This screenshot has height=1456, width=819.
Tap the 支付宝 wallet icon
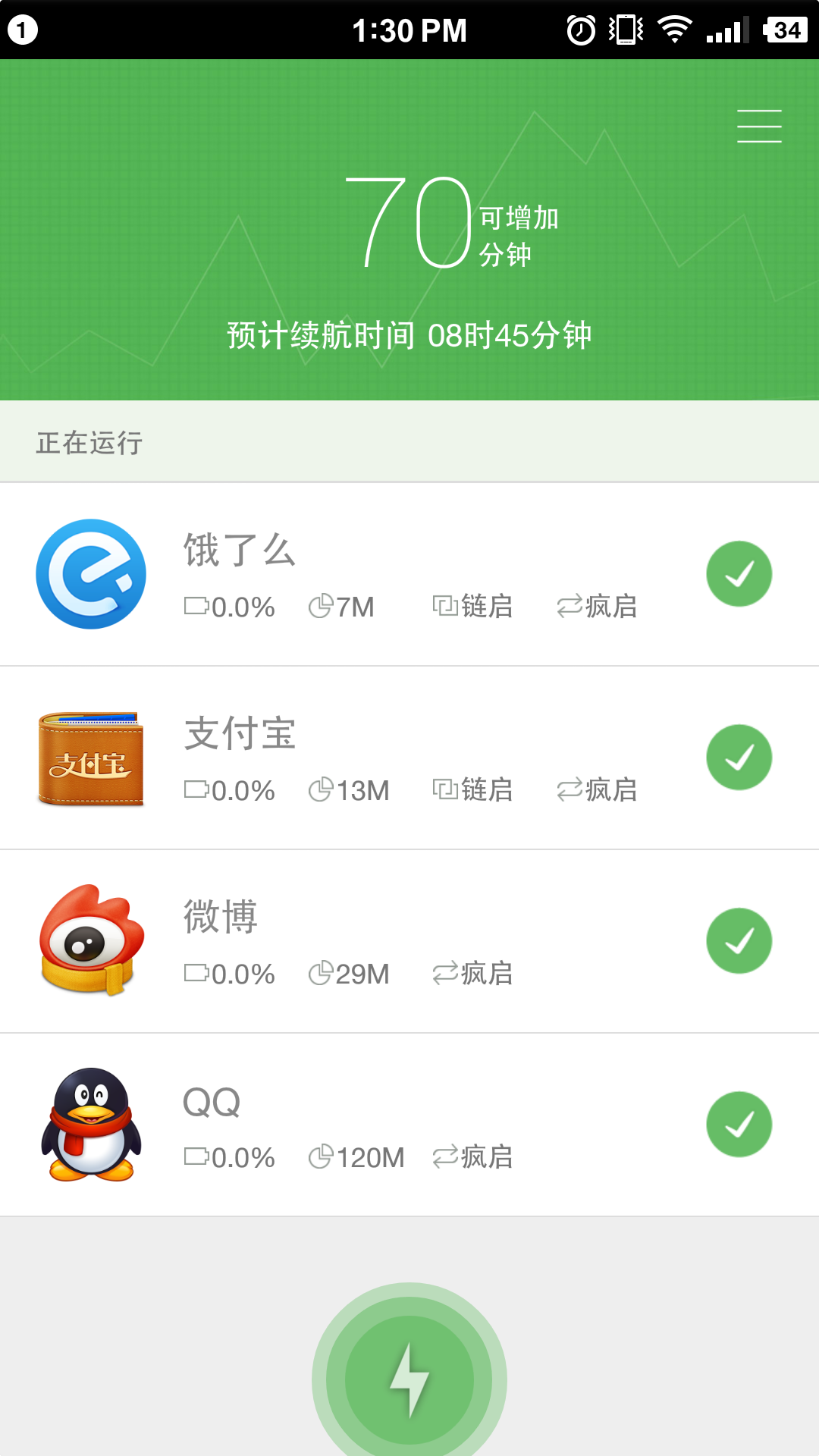91,758
